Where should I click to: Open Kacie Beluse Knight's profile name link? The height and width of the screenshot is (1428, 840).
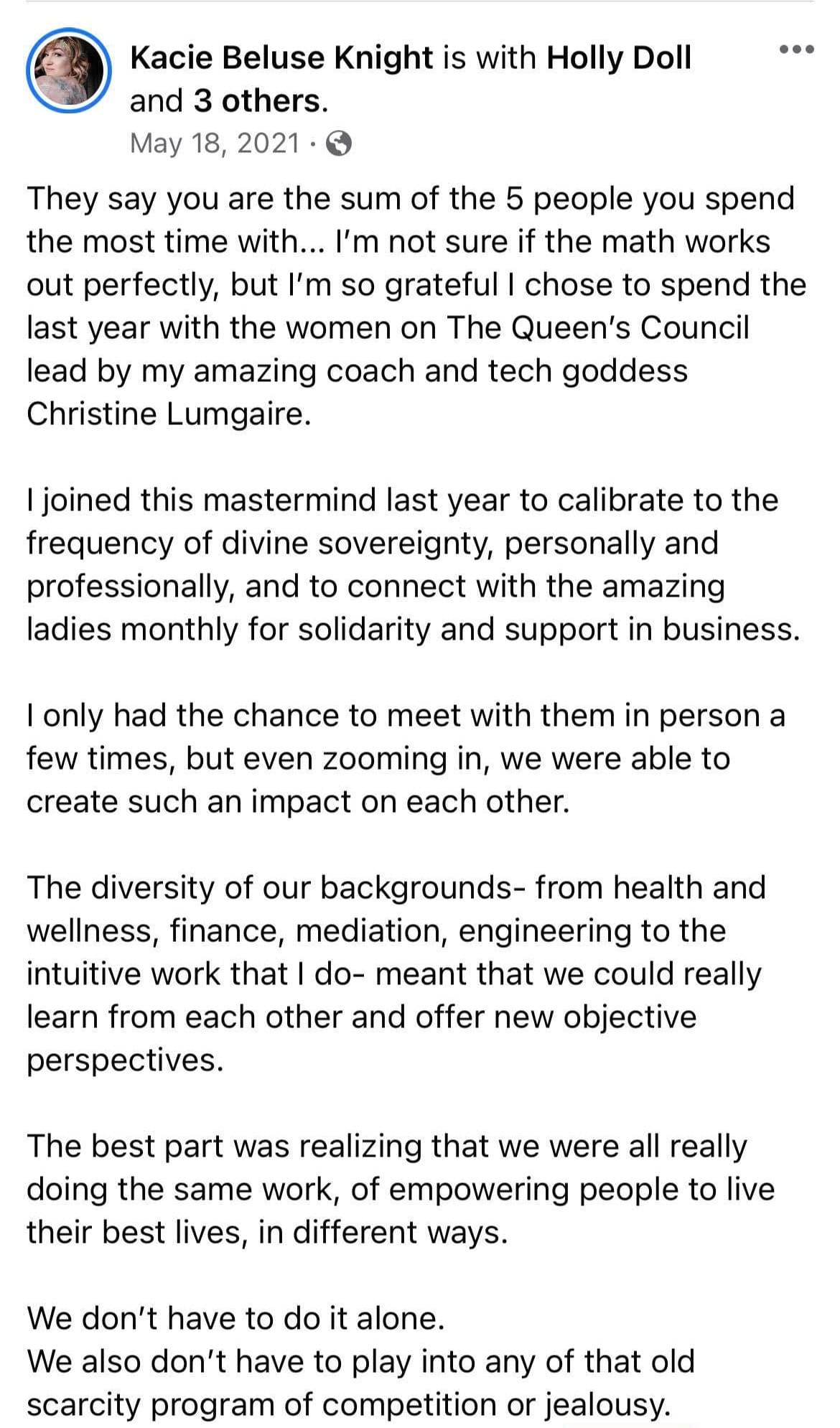(x=281, y=57)
